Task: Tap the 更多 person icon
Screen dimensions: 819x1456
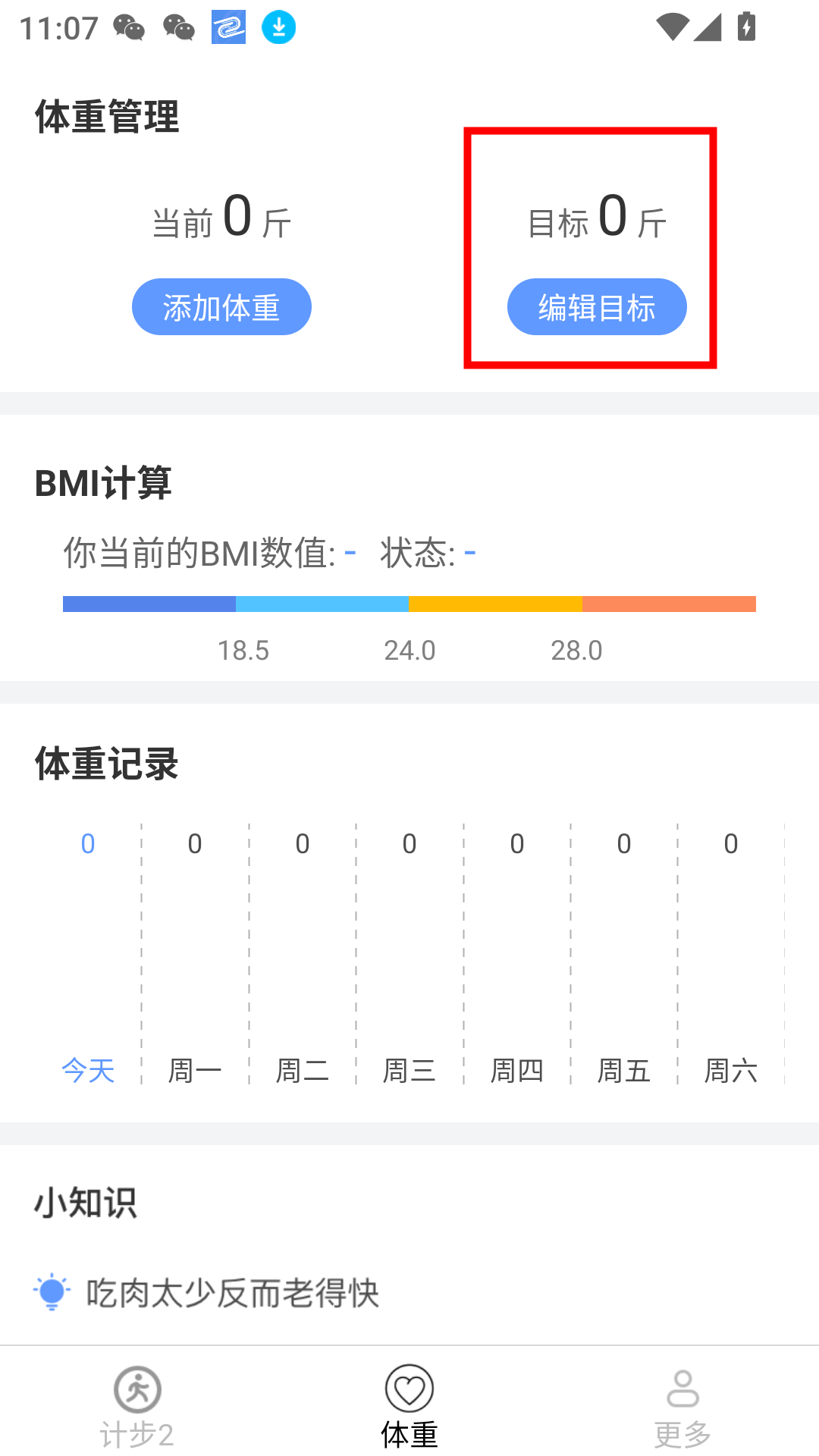Action: pyautogui.click(x=682, y=1389)
